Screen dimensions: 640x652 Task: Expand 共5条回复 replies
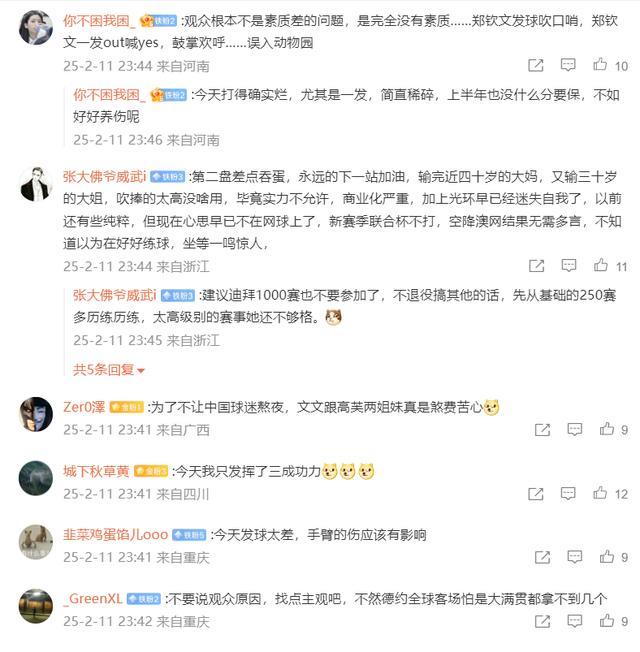click(109, 369)
